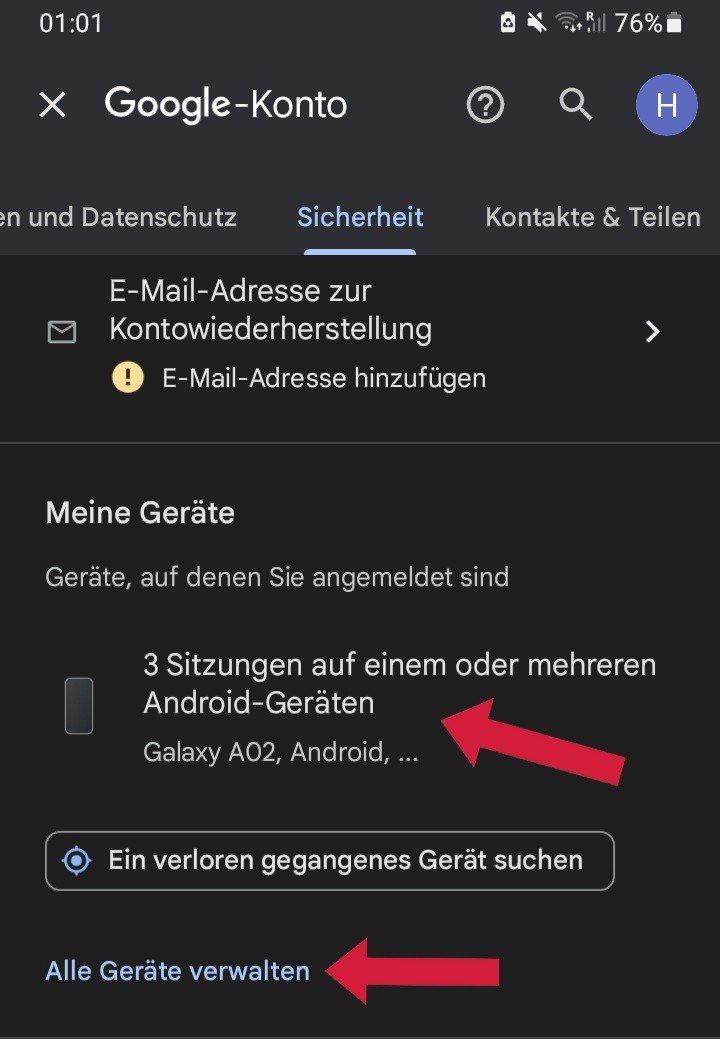Open the help question mark icon
720x1039 pixels.
(x=485, y=105)
